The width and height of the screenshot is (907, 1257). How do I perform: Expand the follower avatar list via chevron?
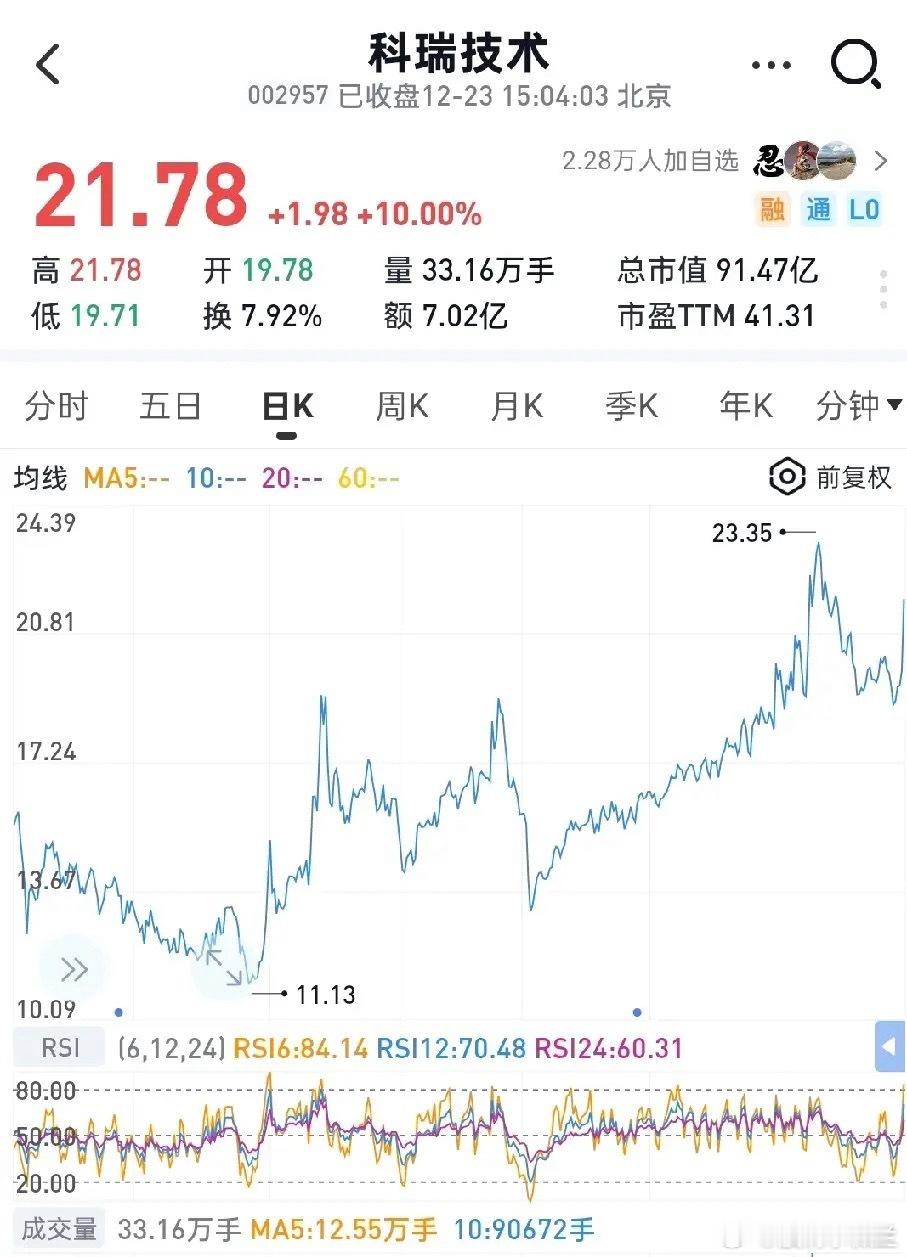pos(880,161)
